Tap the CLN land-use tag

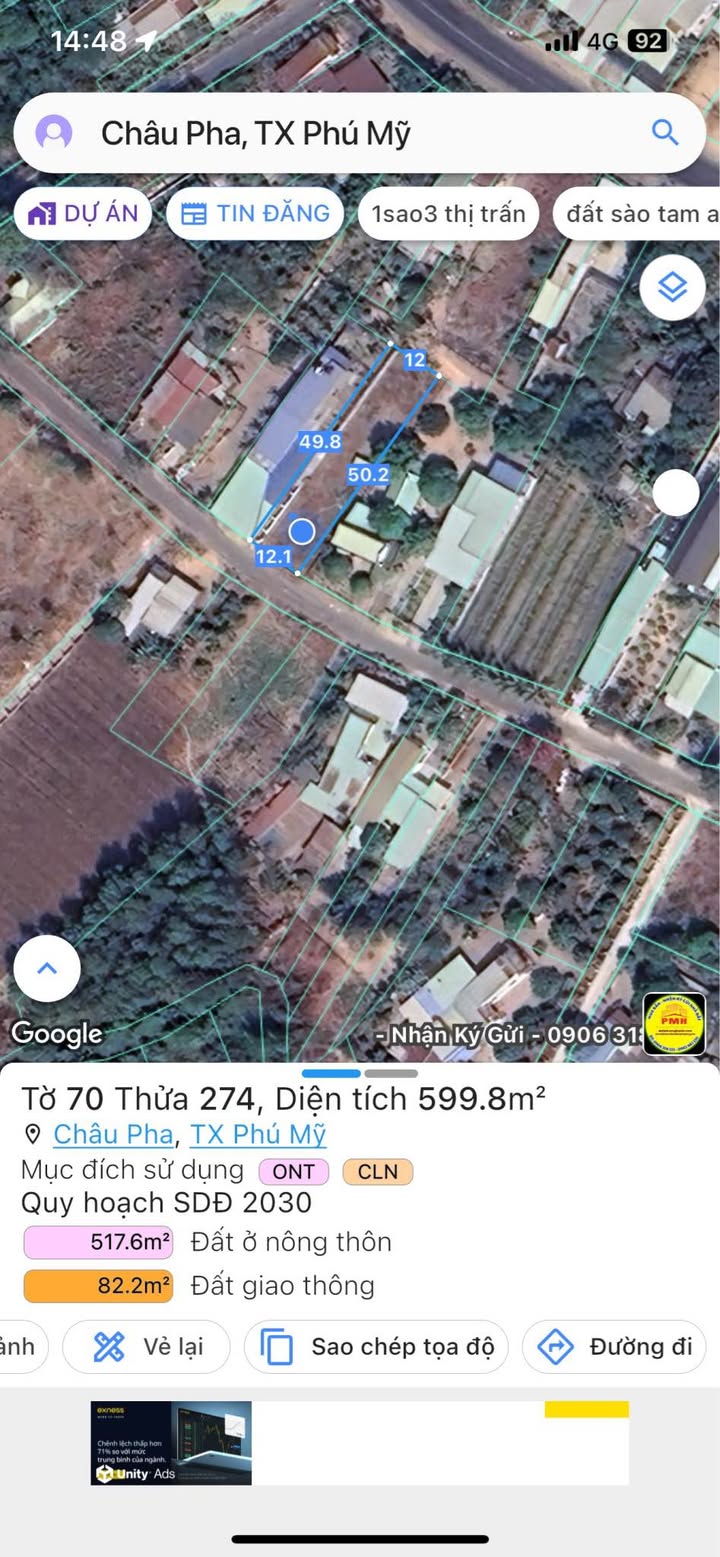(x=377, y=1172)
